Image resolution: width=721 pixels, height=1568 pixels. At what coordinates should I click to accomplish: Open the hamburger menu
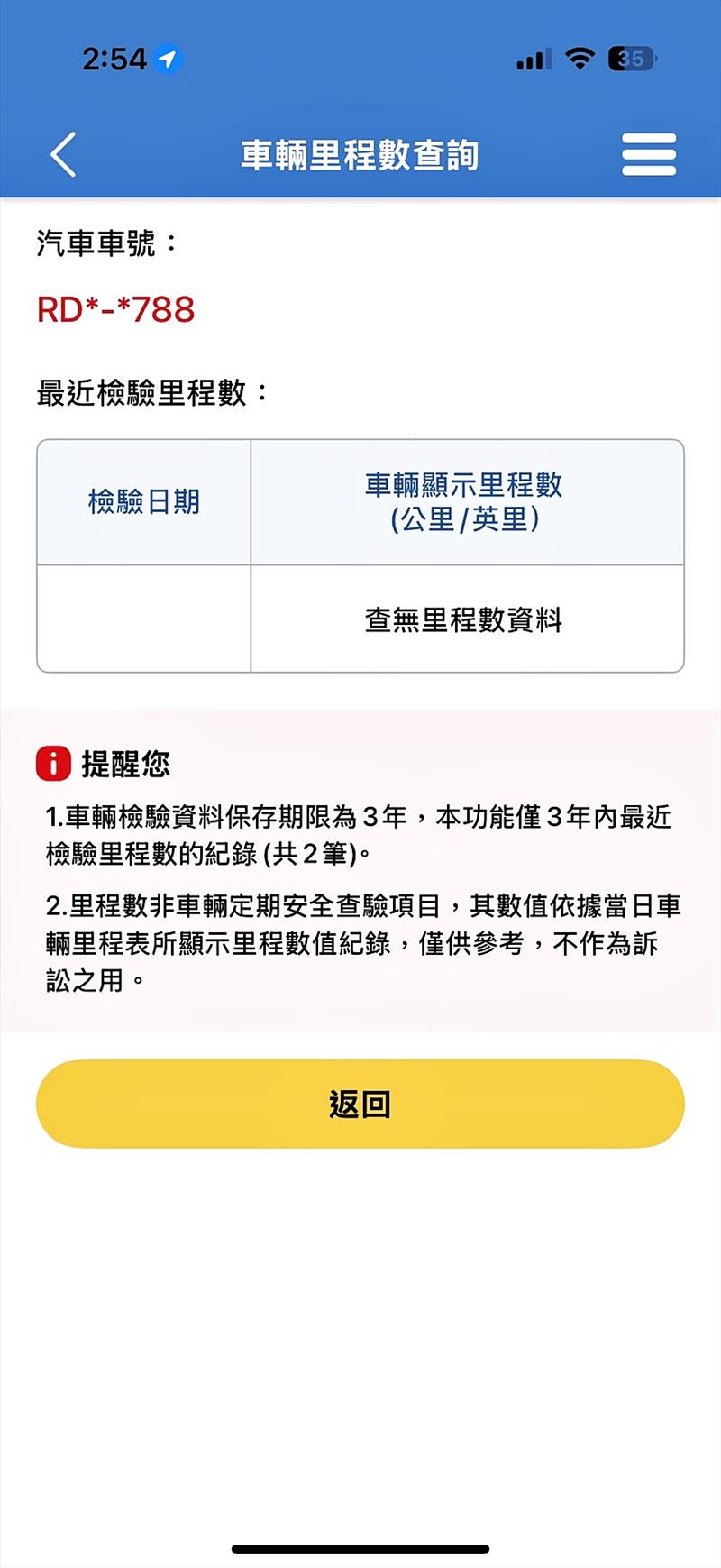click(x=649, y=154)
